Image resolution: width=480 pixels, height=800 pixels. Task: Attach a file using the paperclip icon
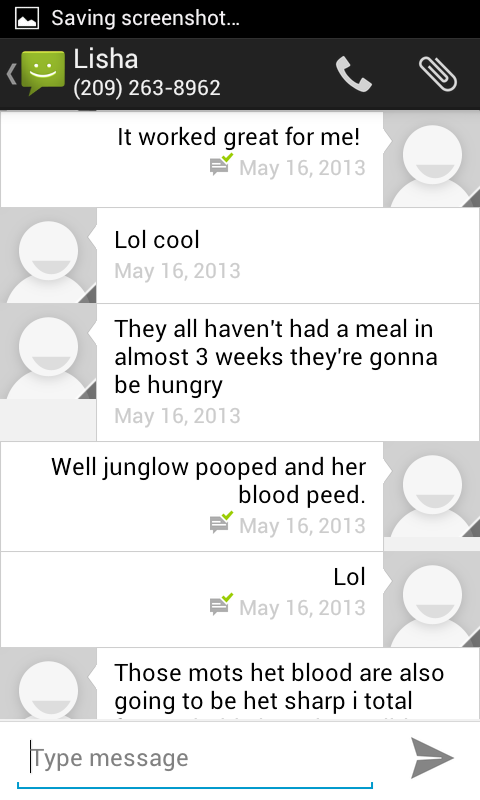pyautogui.click(x=438, y=74)
